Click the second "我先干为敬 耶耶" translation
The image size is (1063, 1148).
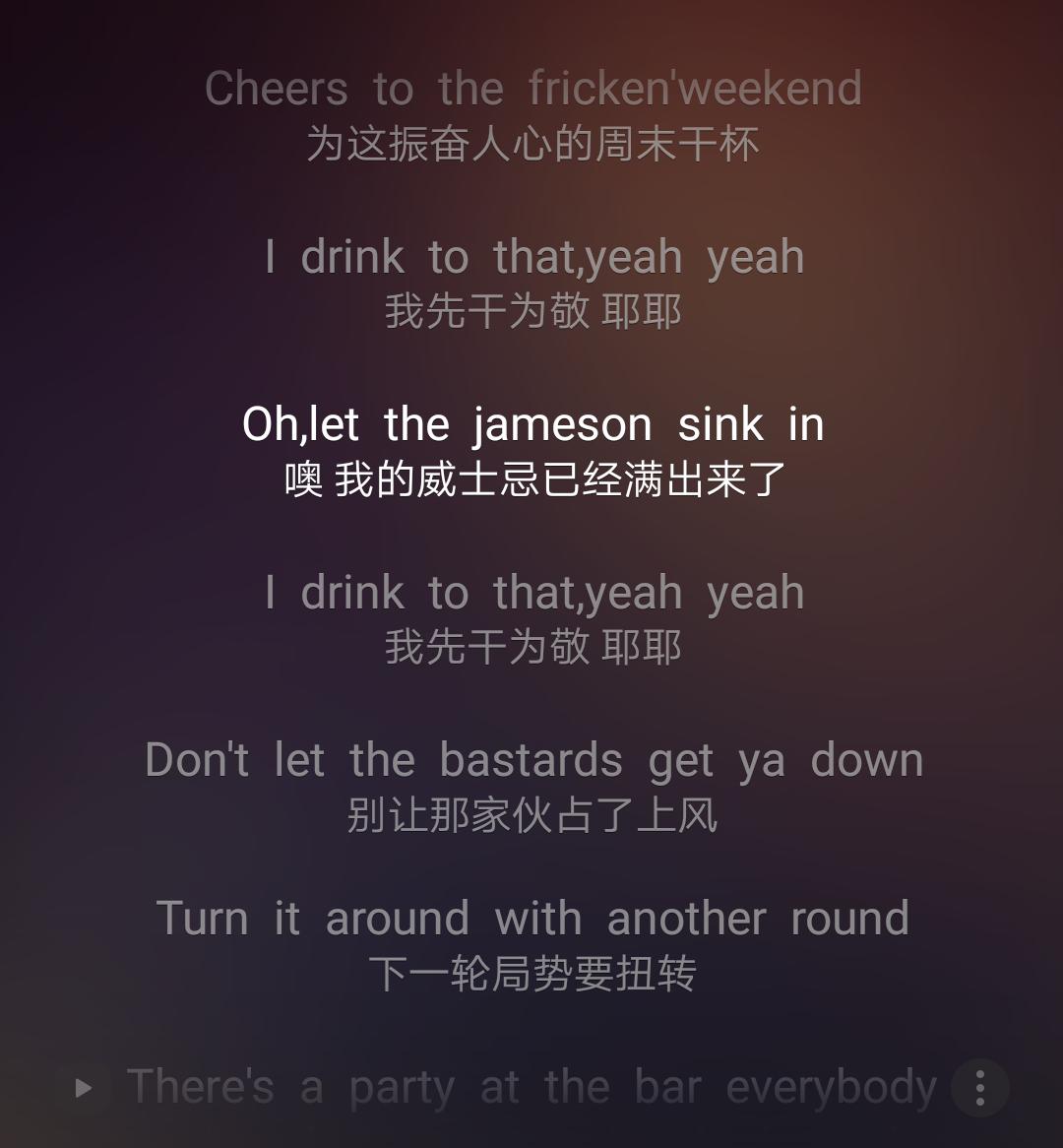click(531, 647)
